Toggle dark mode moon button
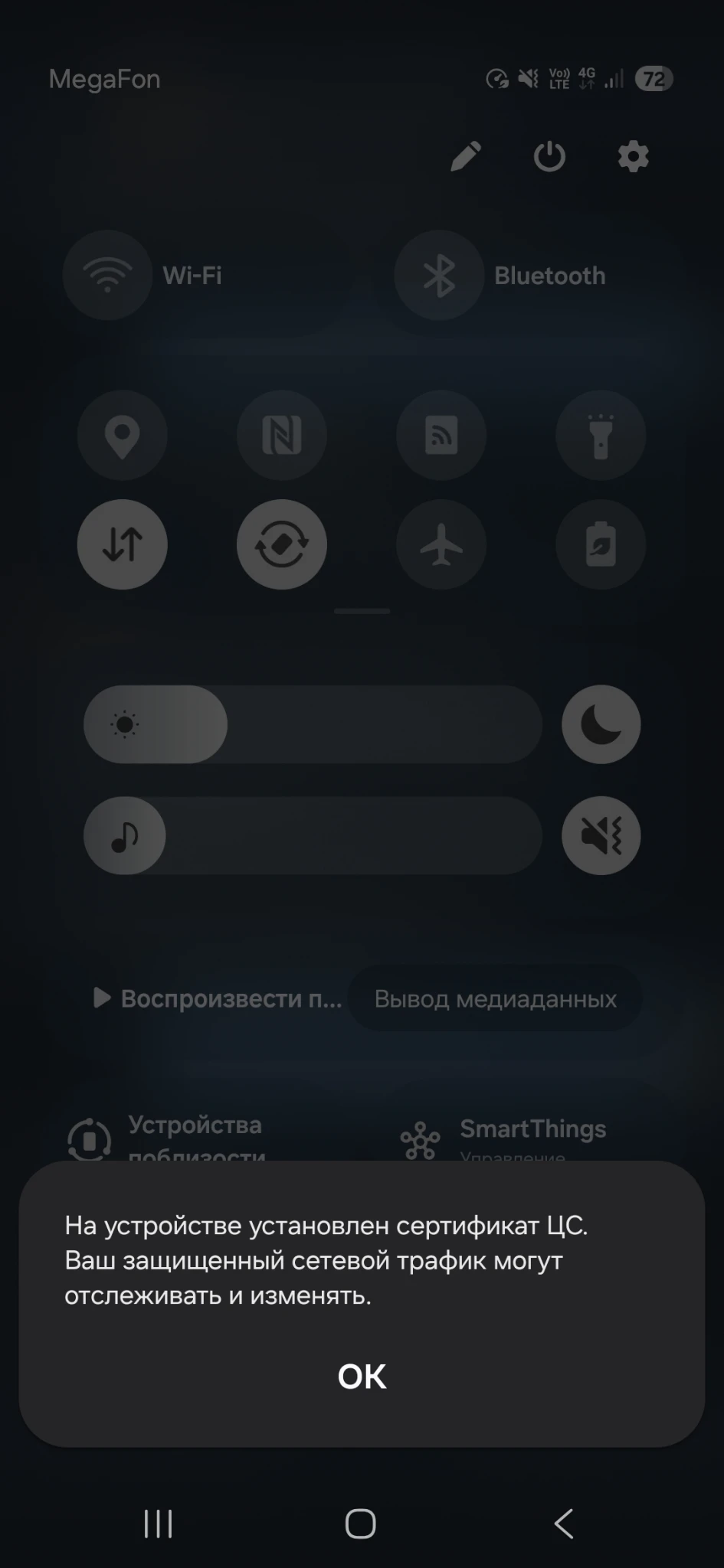 pos(601,724)
